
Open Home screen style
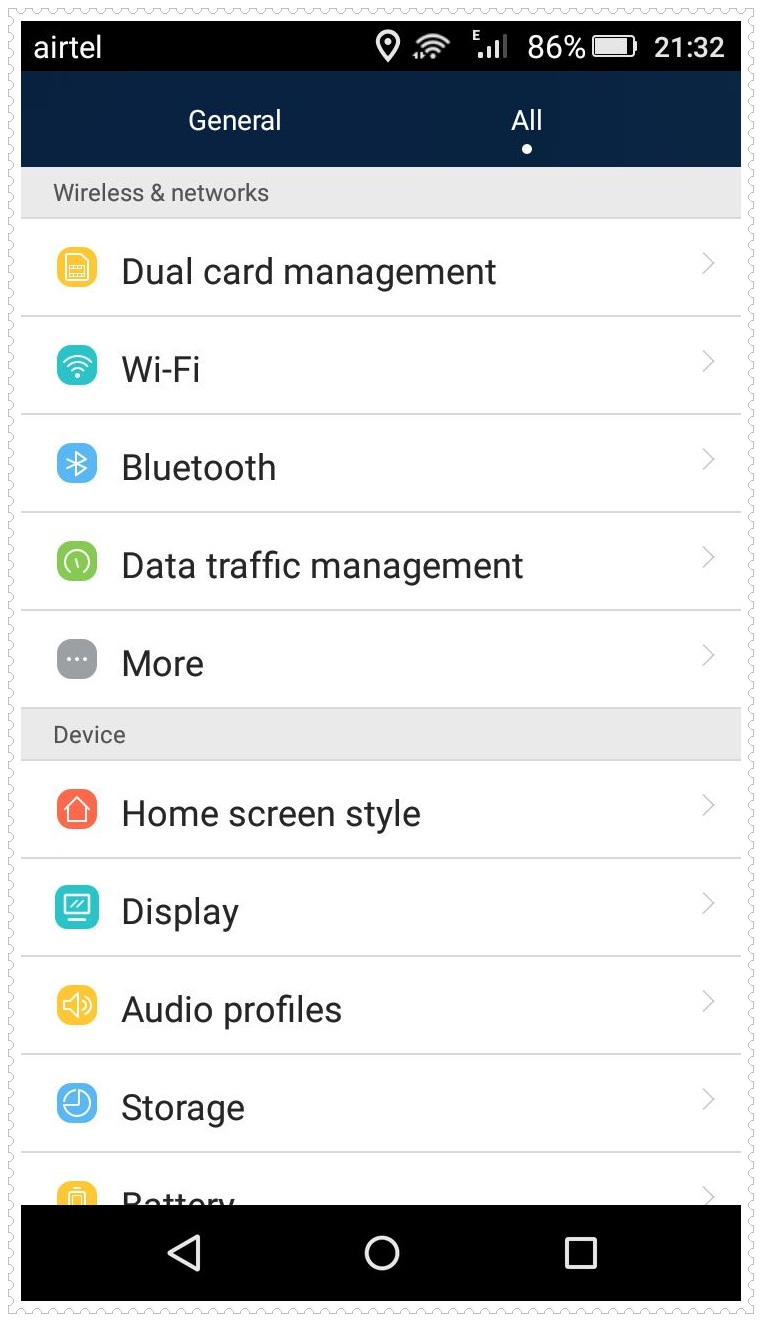point(381,810)
